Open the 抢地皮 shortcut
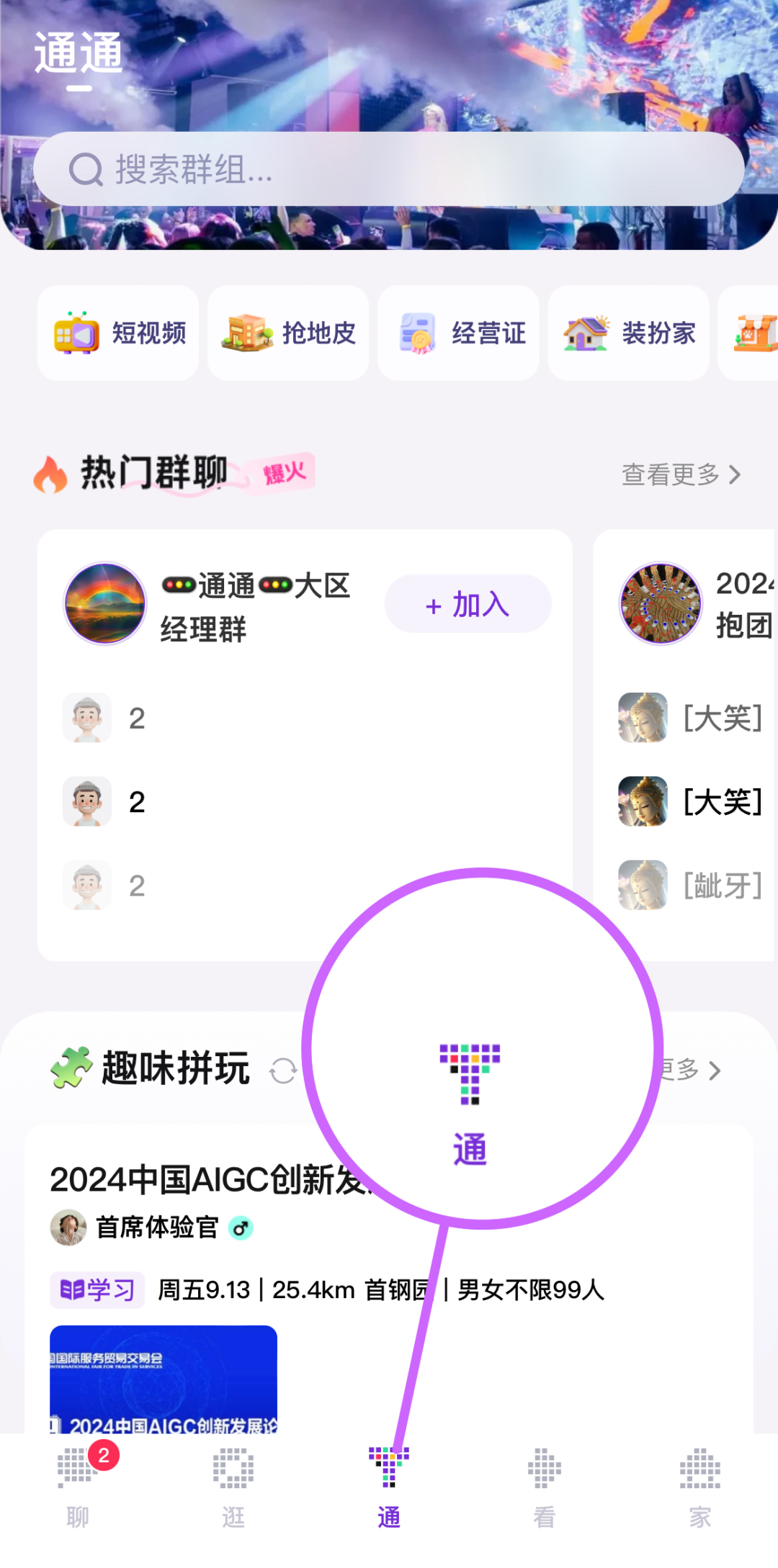 [x=288, y=333]
